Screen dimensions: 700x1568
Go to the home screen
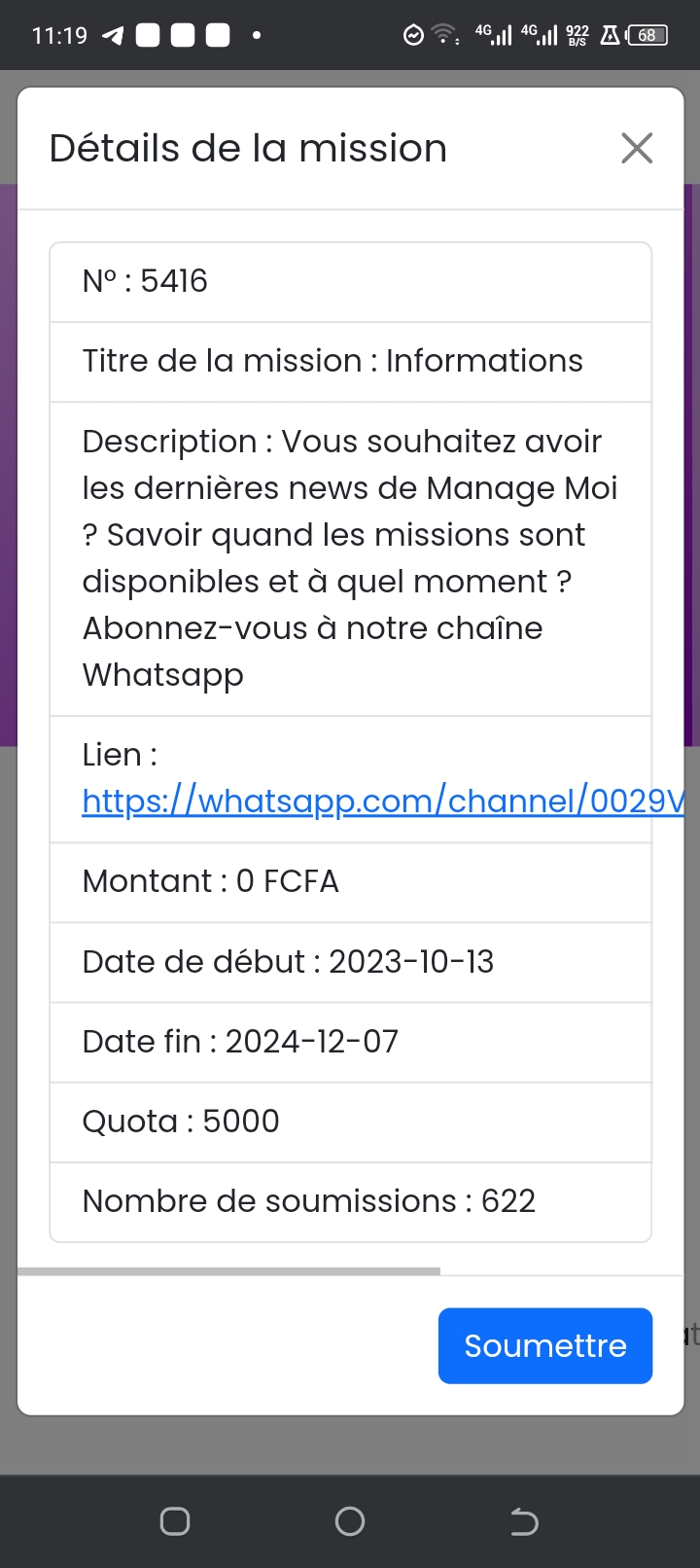[x=350, y=1521]
